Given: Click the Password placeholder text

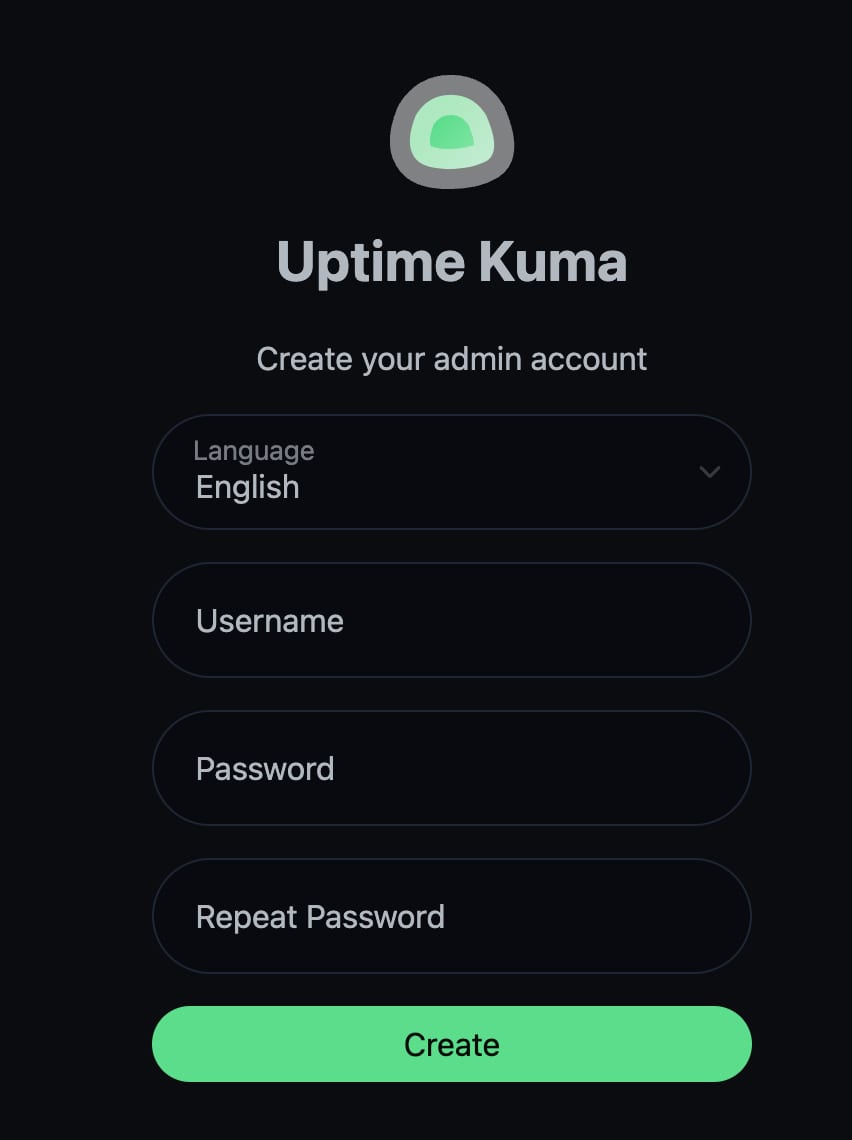Looking at the screenshot, I should click(x=263, y=768).
